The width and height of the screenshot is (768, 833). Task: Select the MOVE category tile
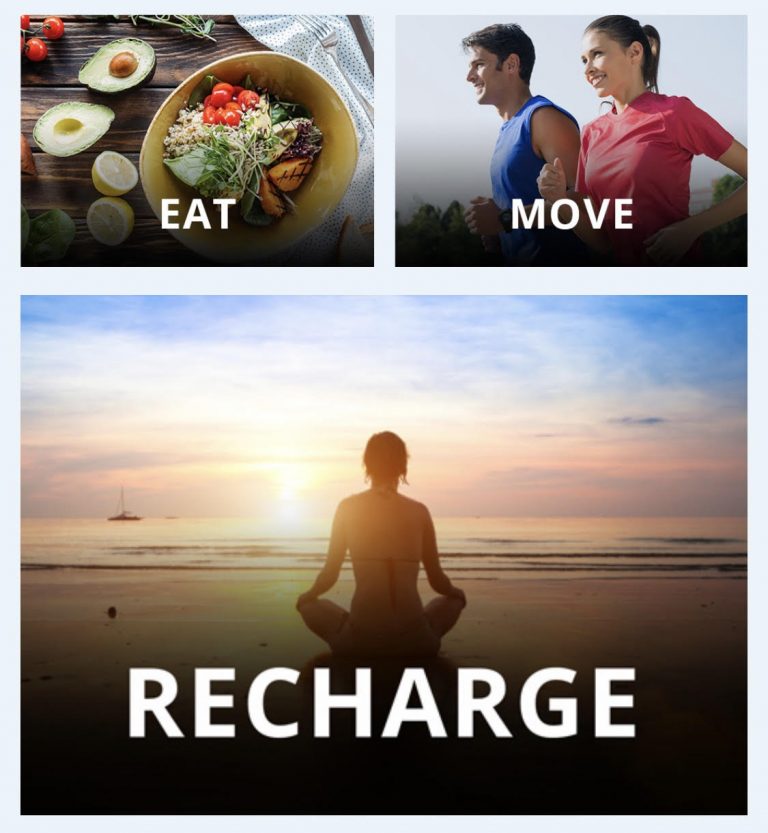[571, 141]
